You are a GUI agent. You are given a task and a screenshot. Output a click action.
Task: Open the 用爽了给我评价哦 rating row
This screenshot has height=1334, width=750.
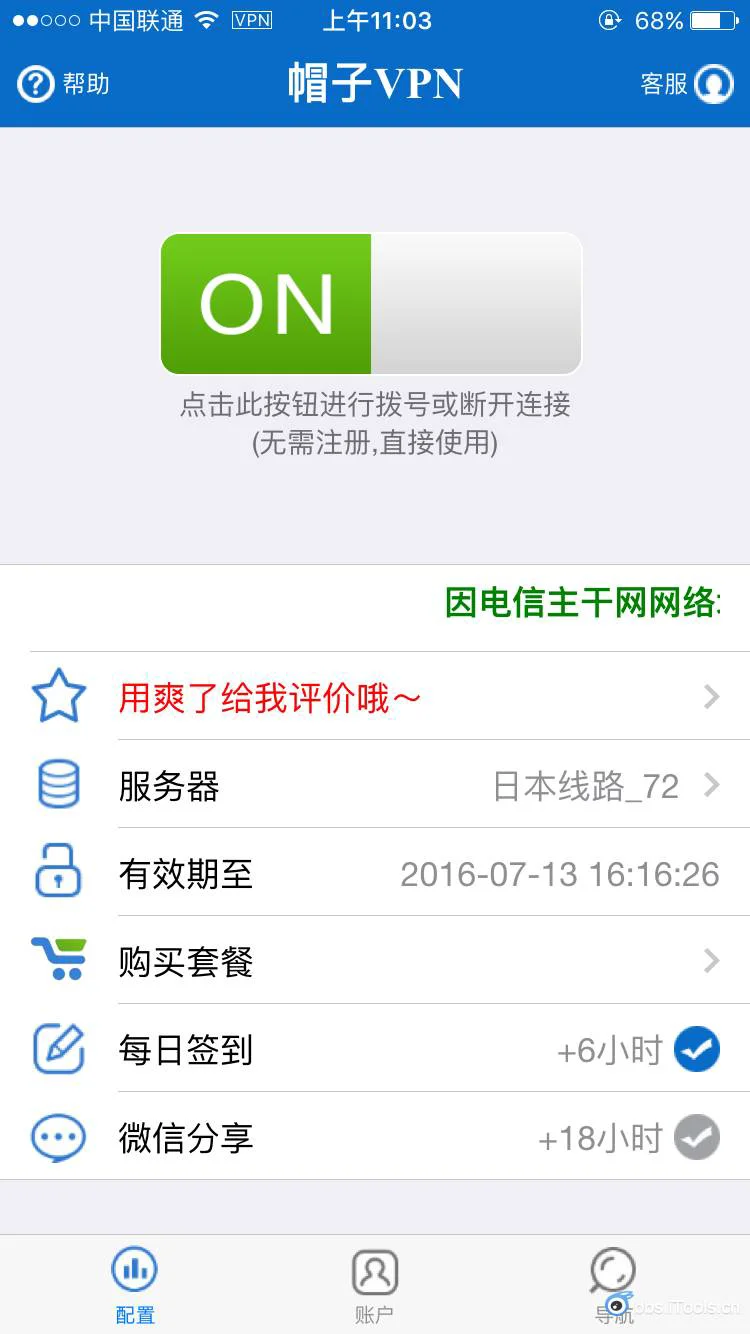click(x=375, y=697)
